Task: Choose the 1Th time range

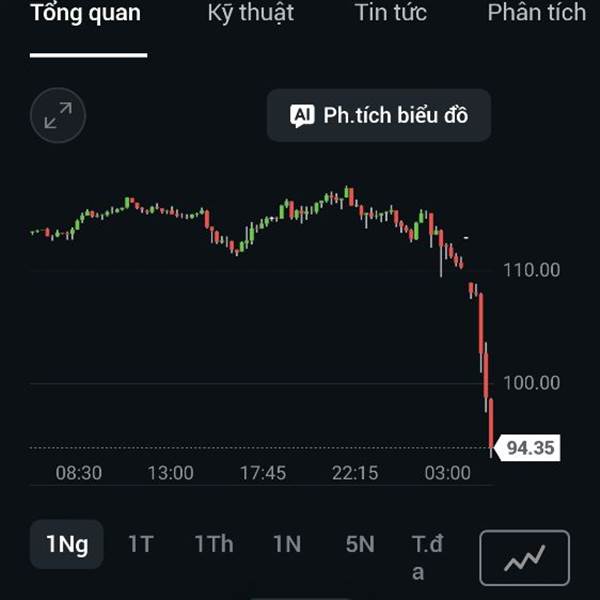Action: (214, 544)
